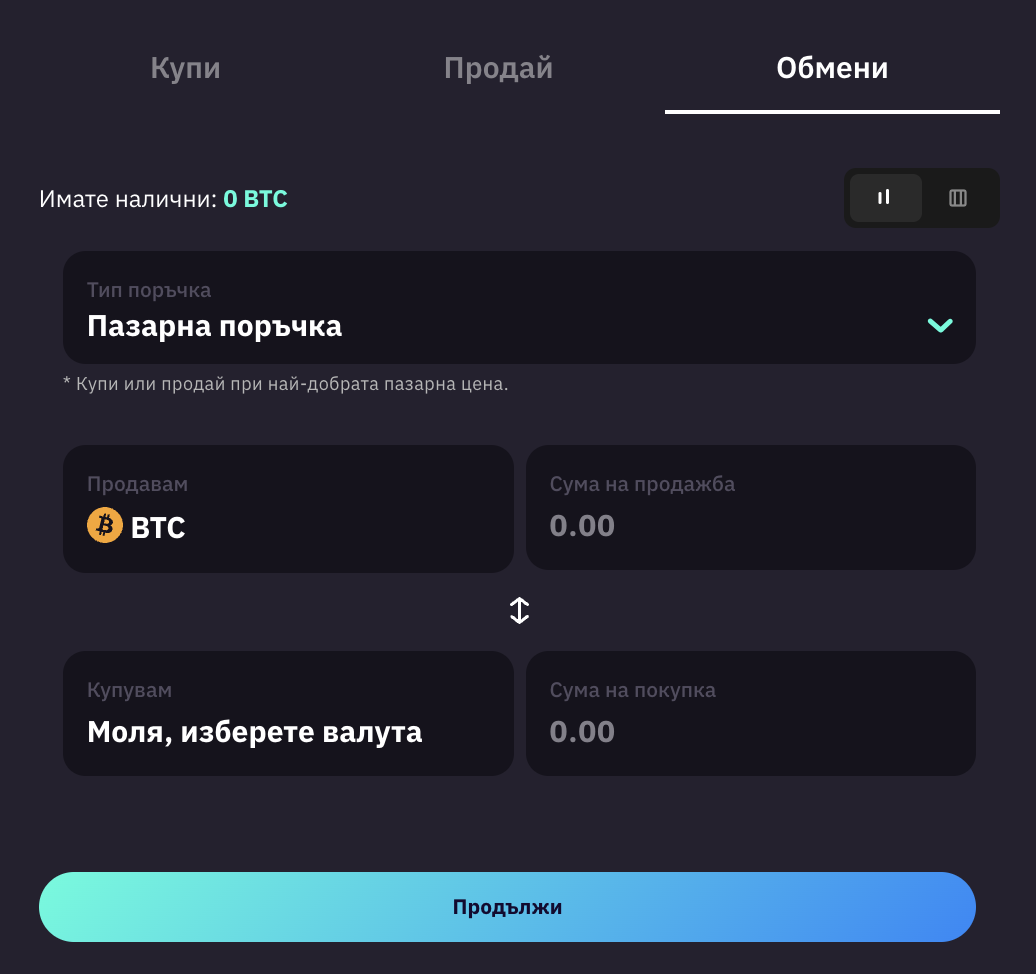
Task: Switch to the Купи tab
Action: click(185, 69)
